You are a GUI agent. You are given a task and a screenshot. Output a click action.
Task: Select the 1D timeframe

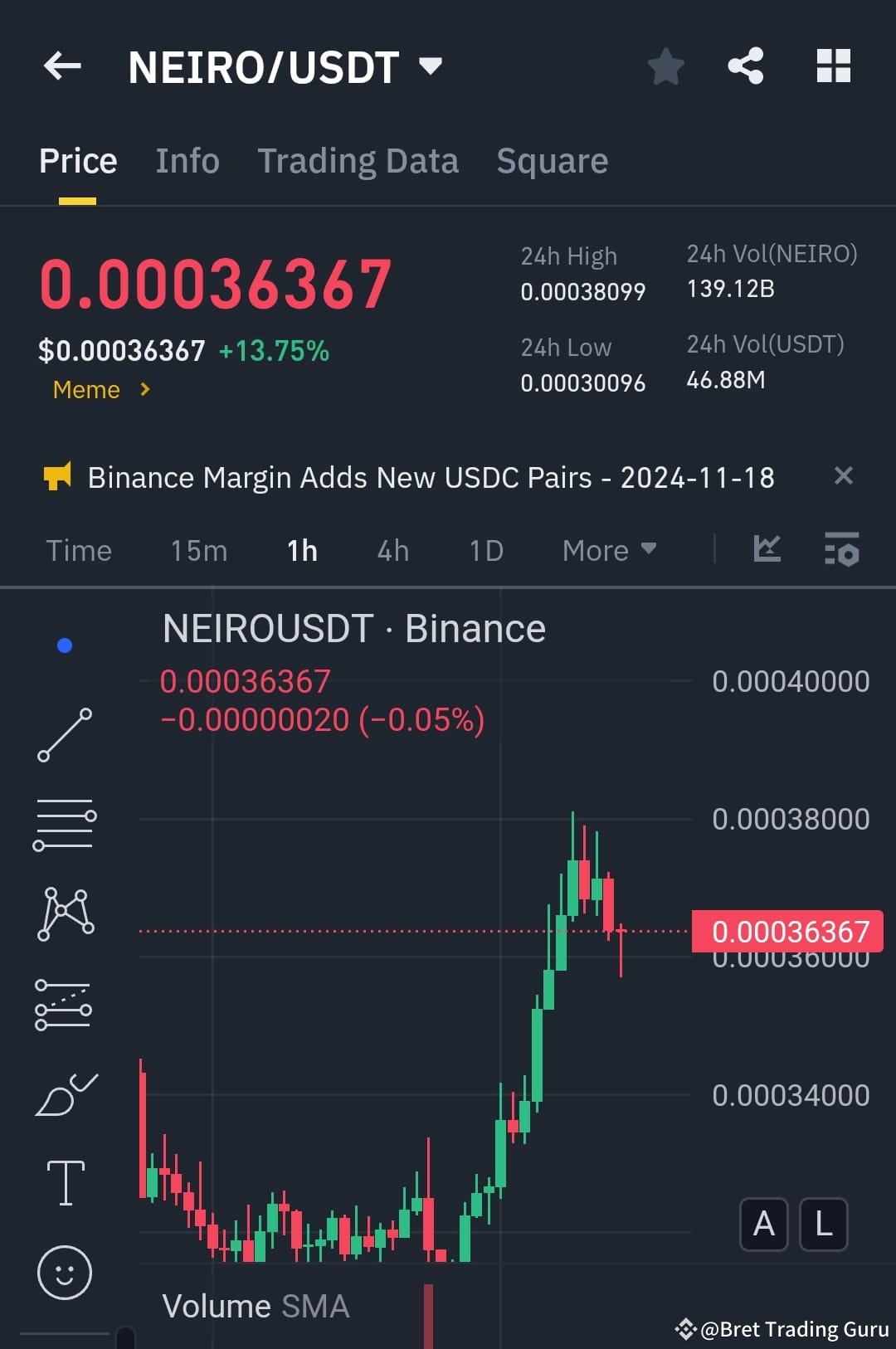point(485,550)
